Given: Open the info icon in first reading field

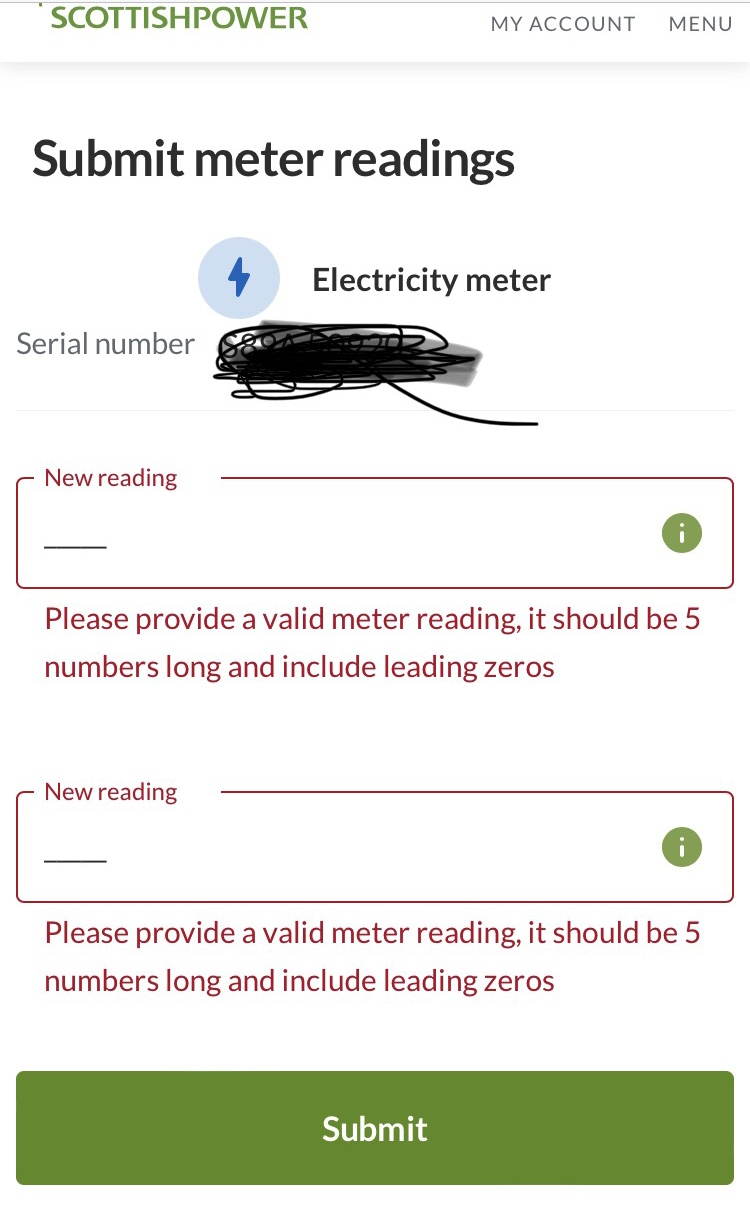Looking at the screenshot, I should (x=682, y=533).
